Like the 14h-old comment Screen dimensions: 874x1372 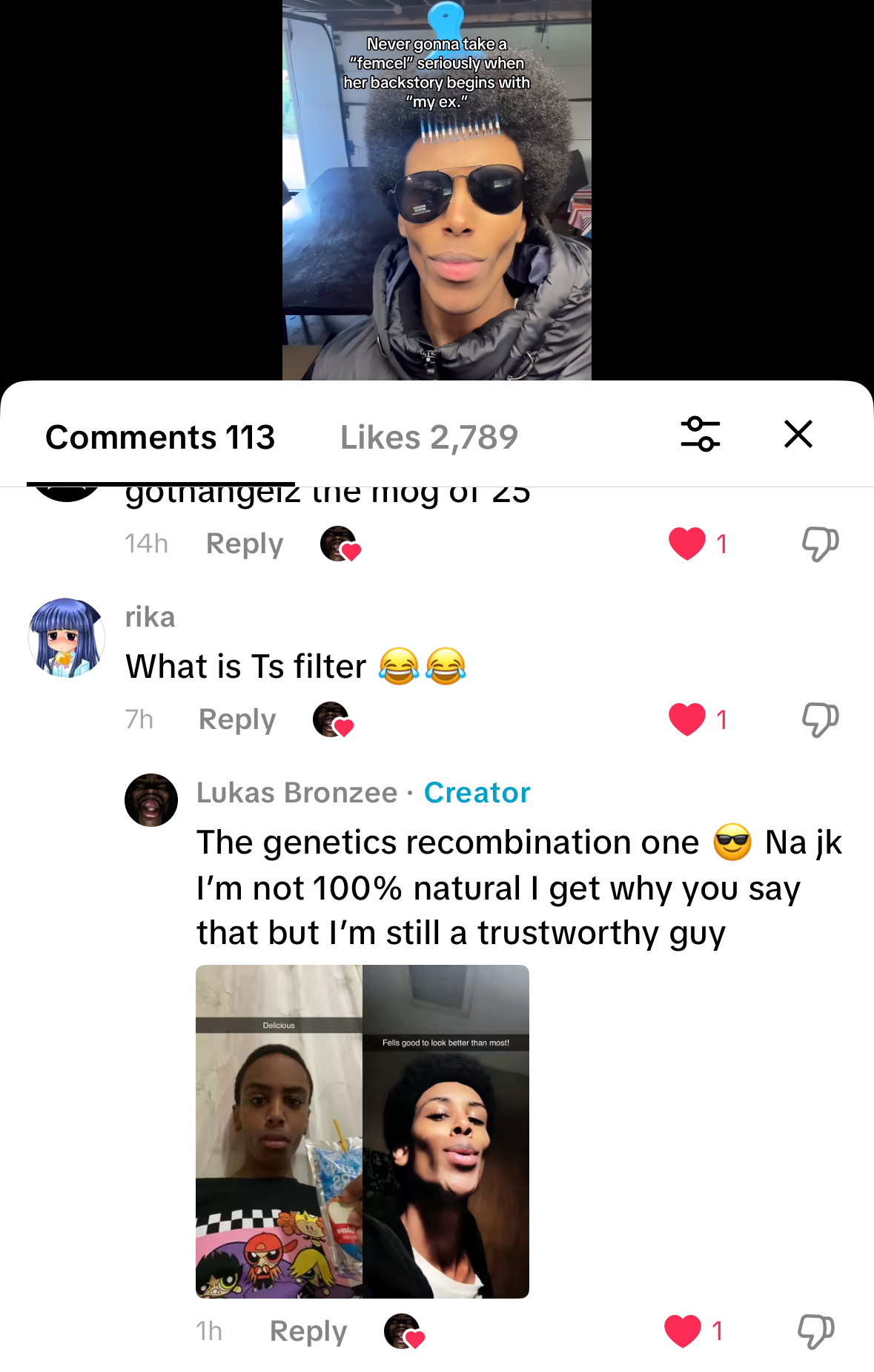click(687, 544)
